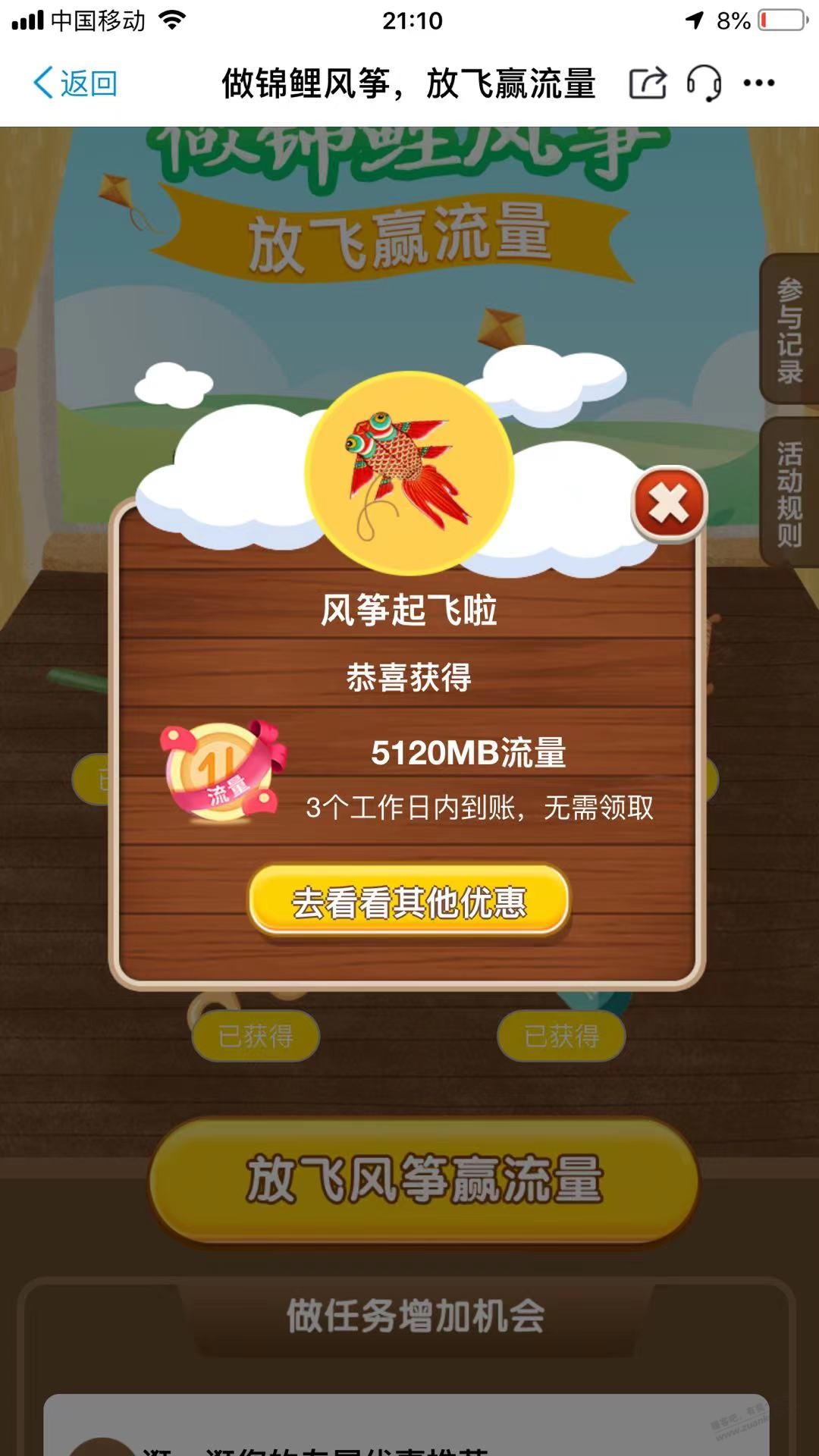This screenshot has height=1456, width=819.
Task: Tap 放飞风筝赢流量 button
Action: click(x=423, y=1179)
